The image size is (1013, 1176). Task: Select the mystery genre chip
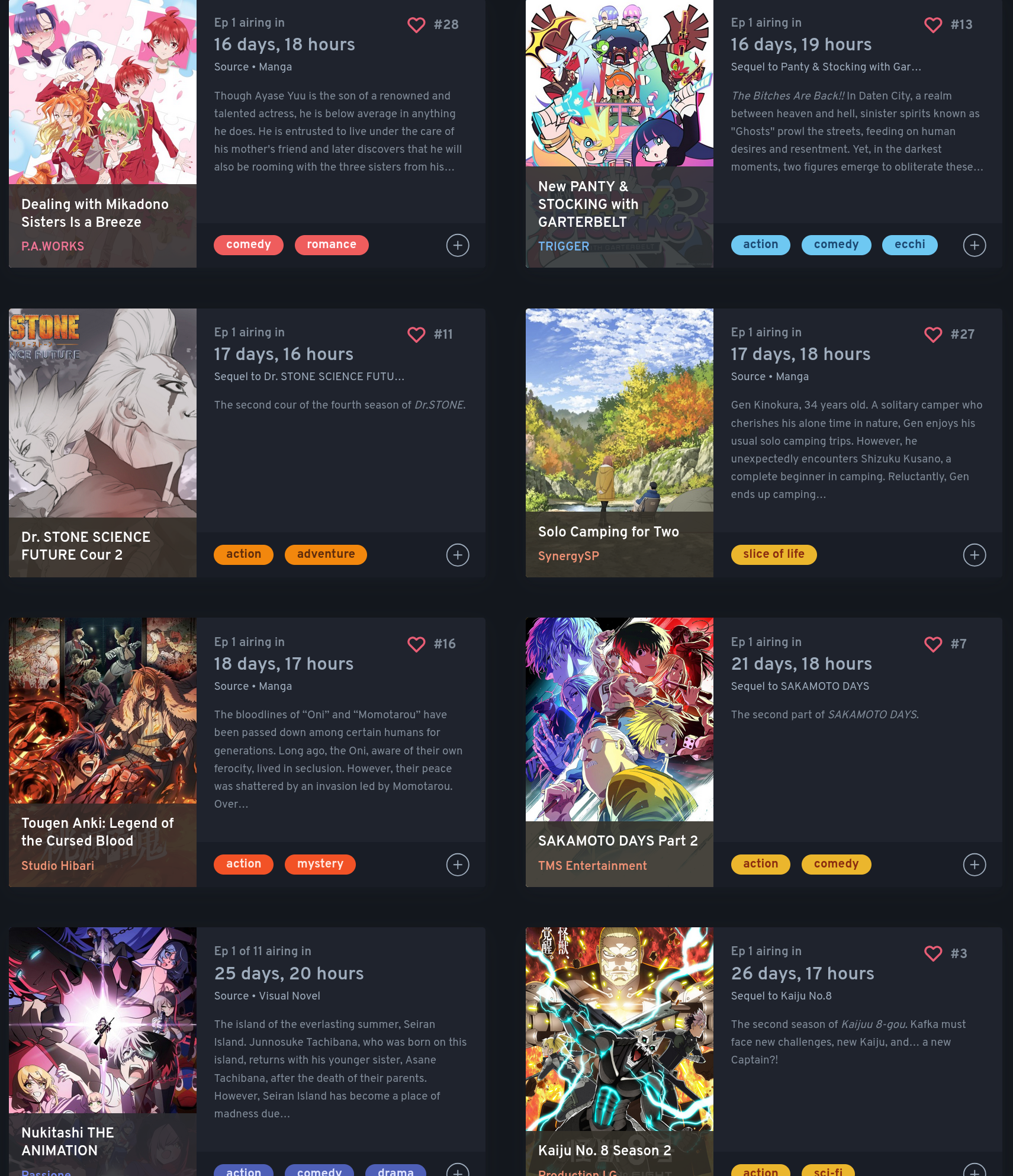(320, 864)
